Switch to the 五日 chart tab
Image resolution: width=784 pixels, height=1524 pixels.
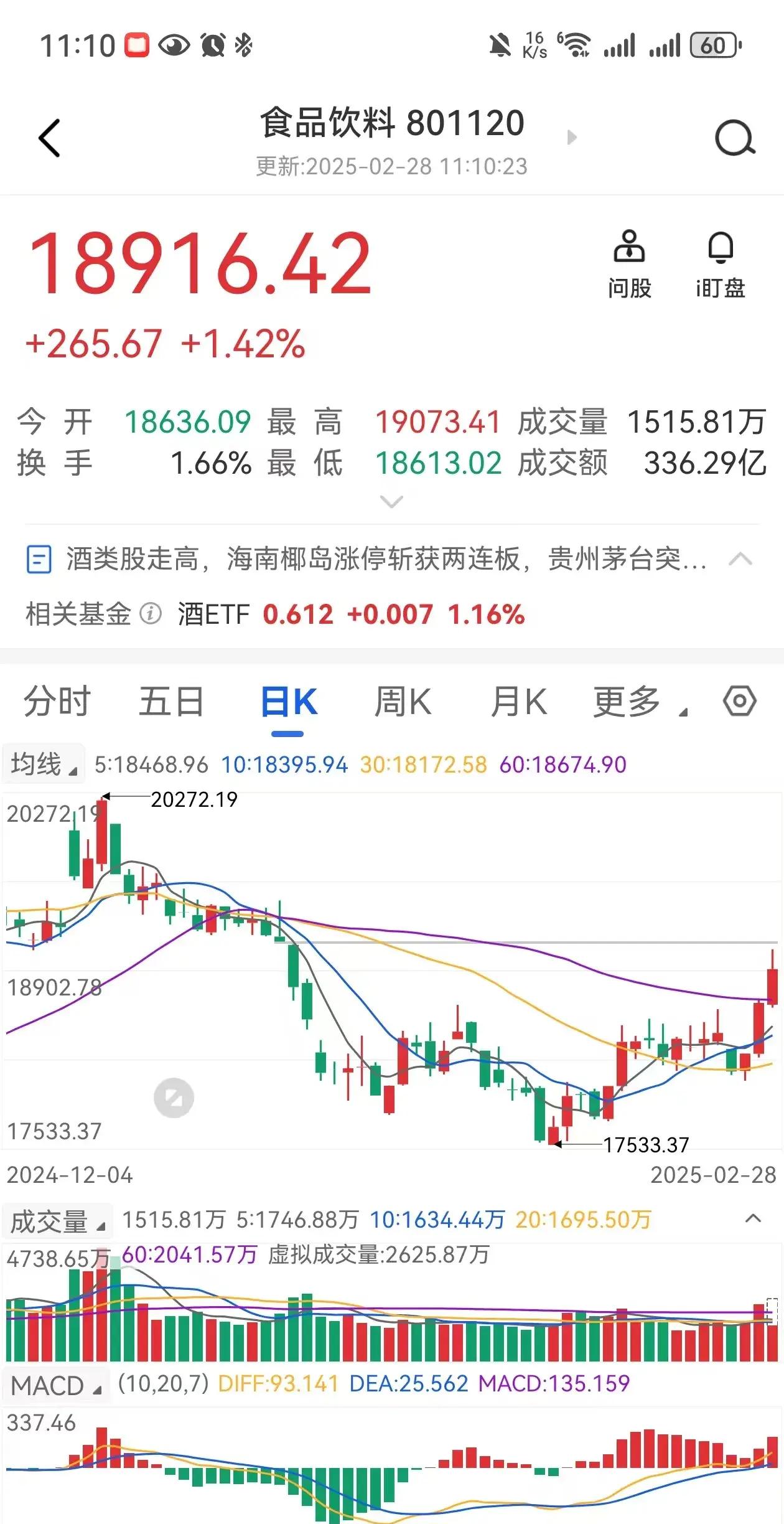tap(171, 702)
